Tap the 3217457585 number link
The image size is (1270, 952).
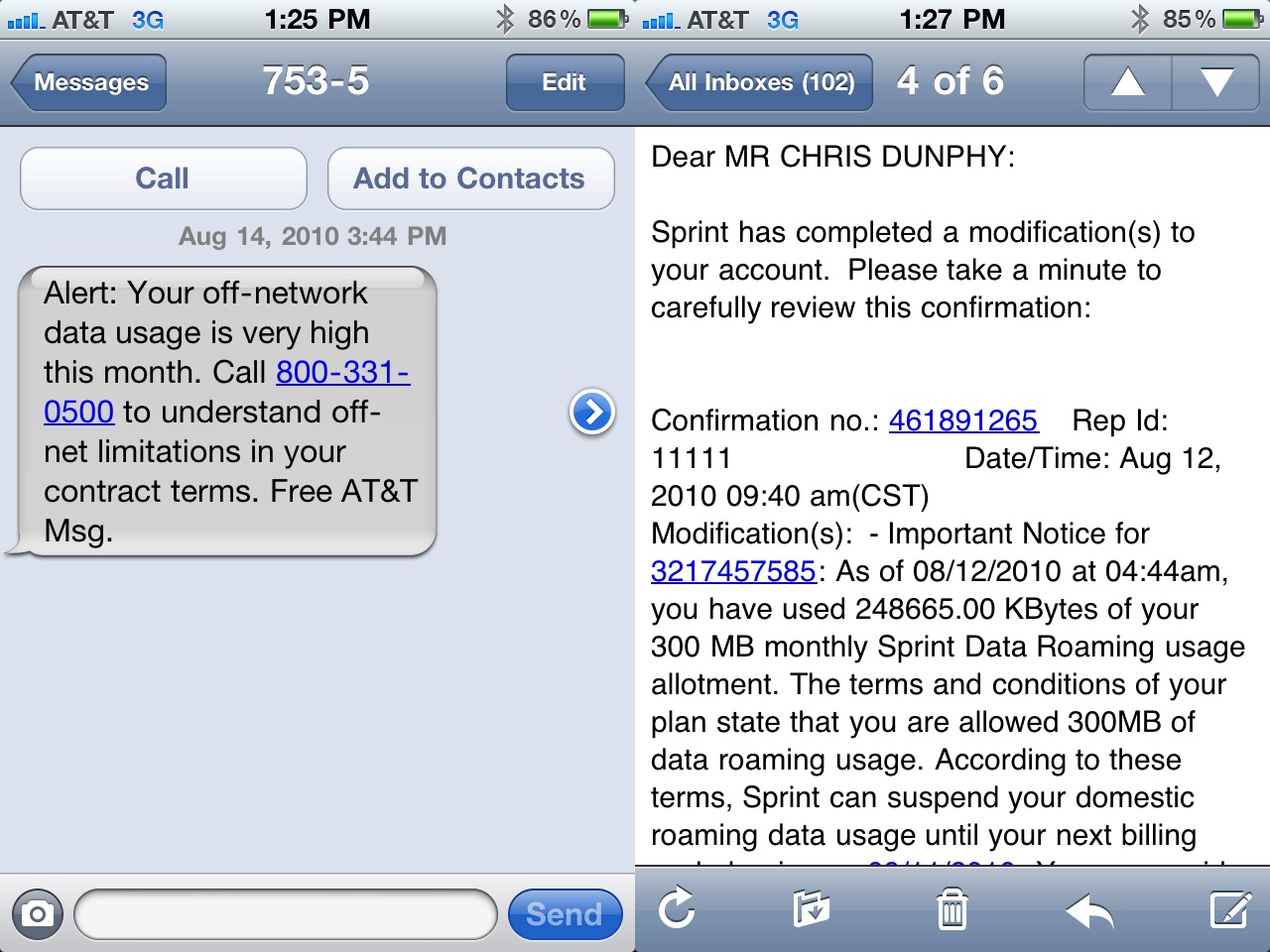(x=733, y=571)
